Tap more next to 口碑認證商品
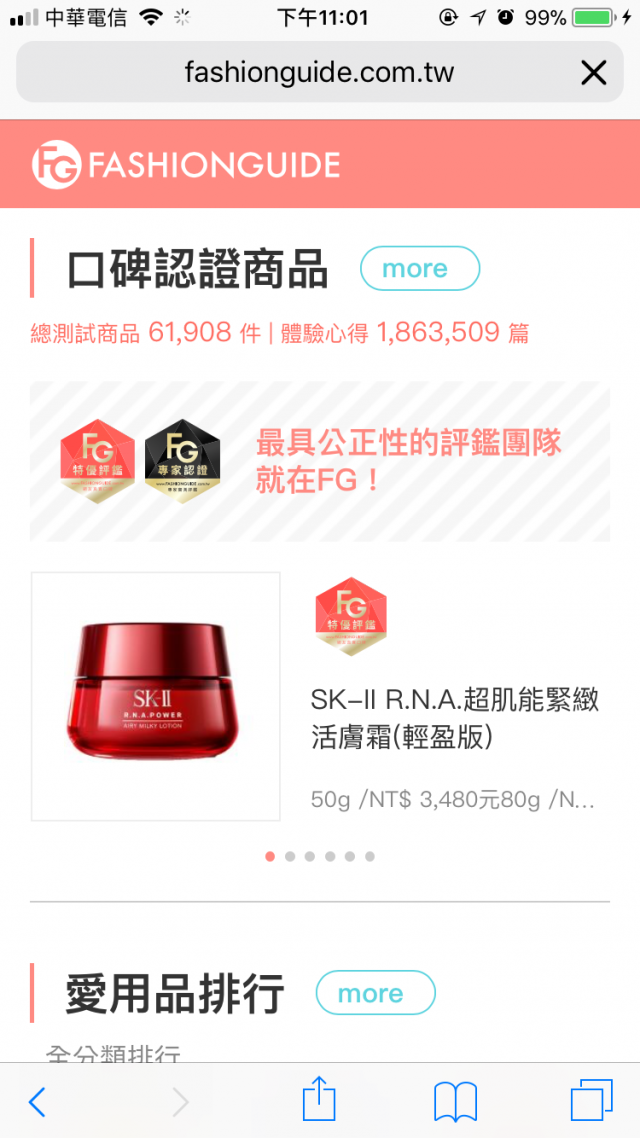Image resolution: width=640 pixels, height=1138 pixels. tap(419, 268)
